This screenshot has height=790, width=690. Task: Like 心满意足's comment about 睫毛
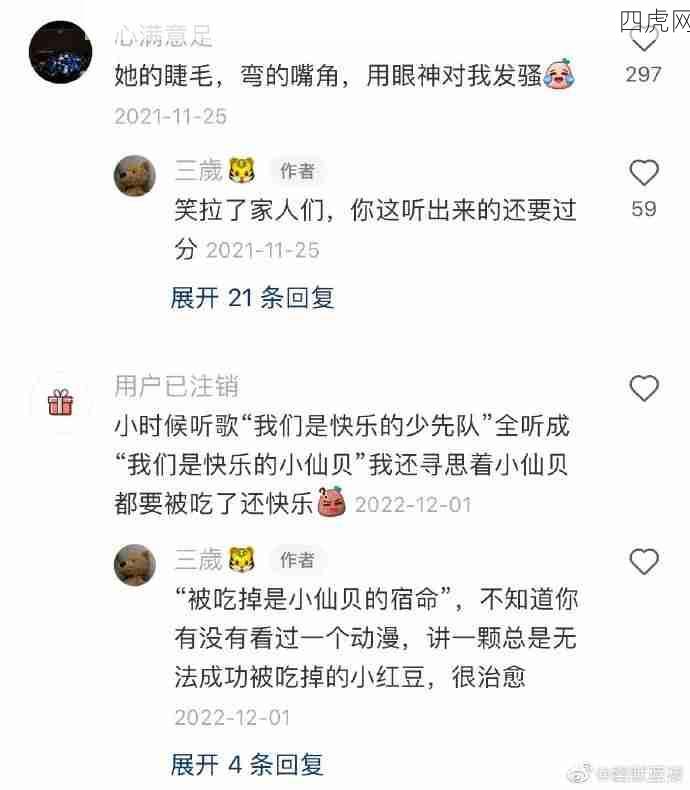pos(643,42)
